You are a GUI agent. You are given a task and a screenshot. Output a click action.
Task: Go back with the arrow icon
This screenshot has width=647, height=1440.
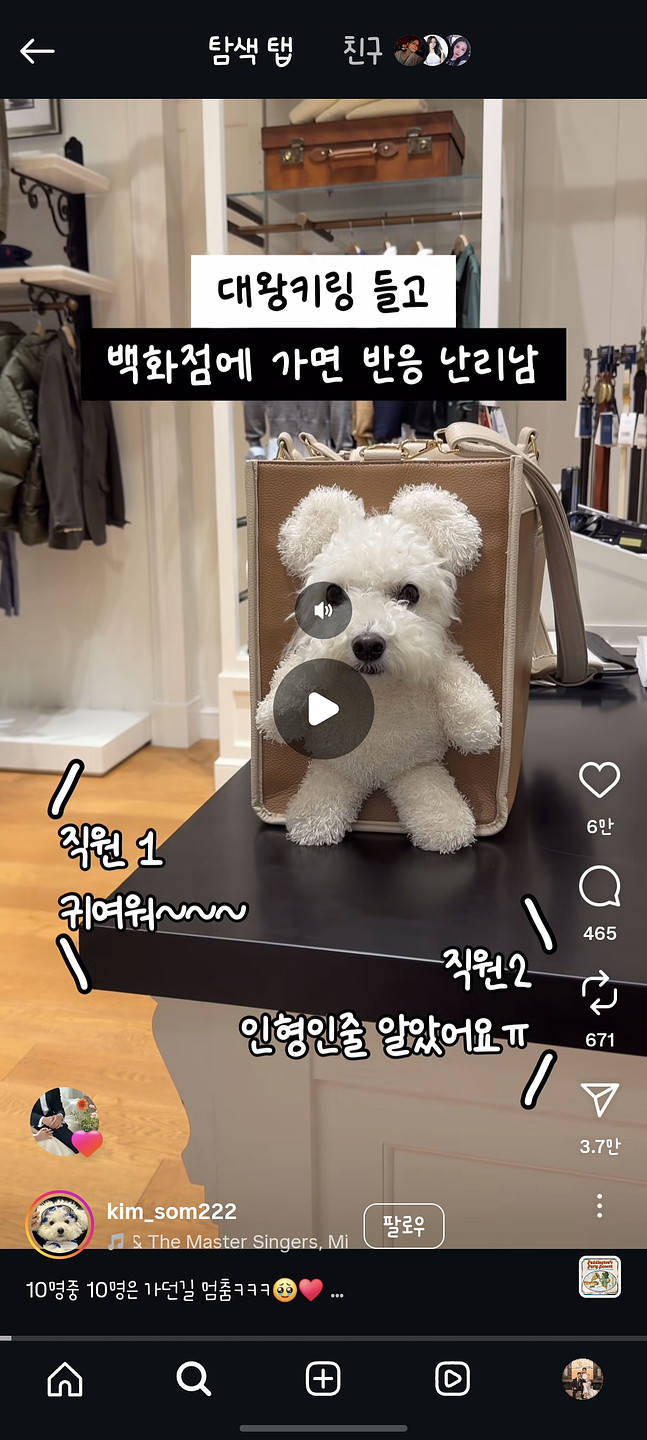tap(37, 52)
